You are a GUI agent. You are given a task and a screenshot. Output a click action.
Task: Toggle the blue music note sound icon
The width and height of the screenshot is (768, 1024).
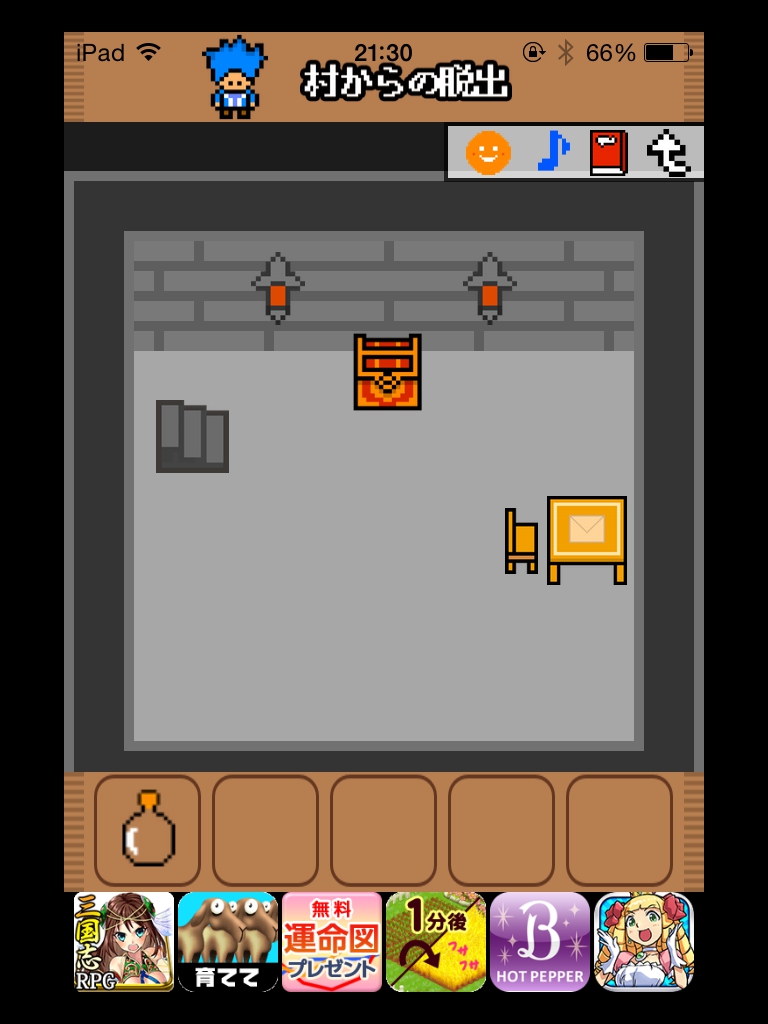[552, 153]
